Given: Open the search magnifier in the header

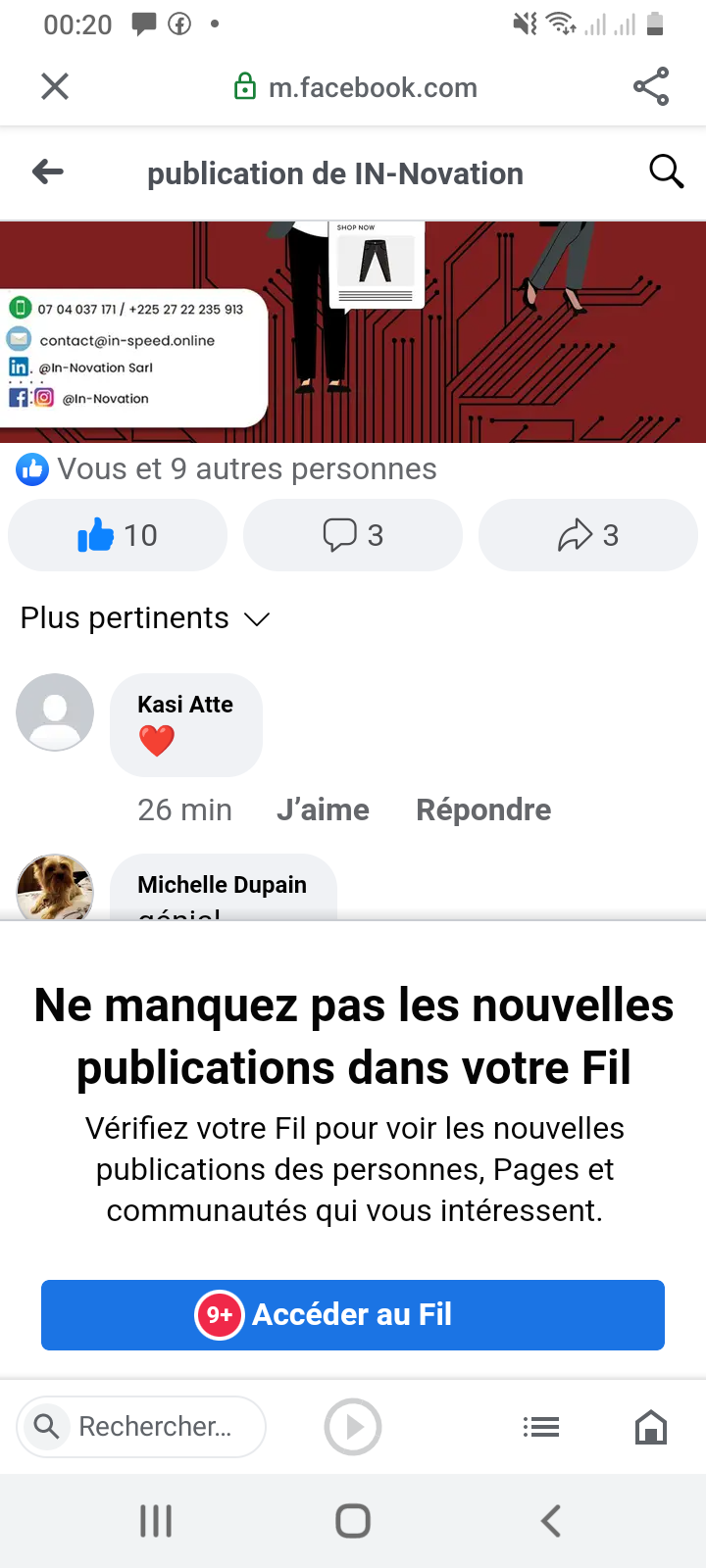Looking at the screenshot, I should tap(666, 171).
